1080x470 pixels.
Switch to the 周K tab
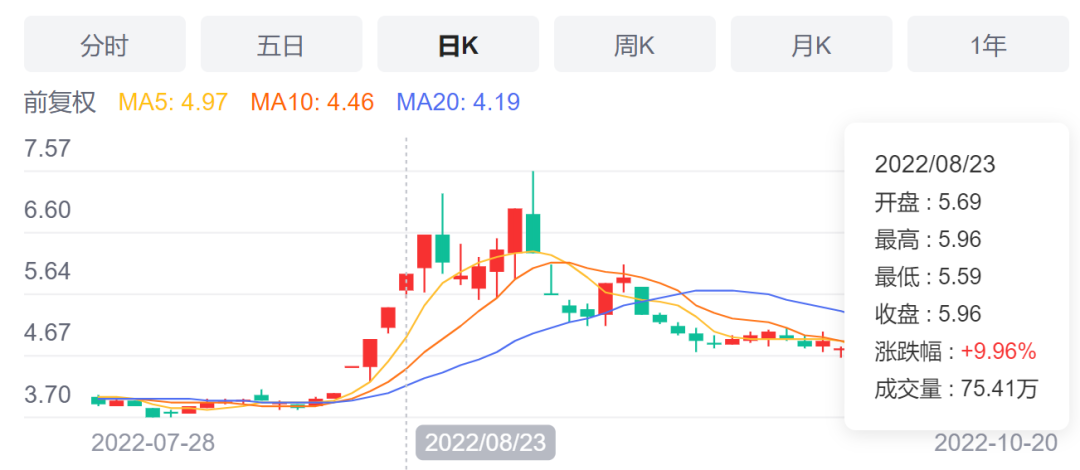tap(634, 44)
